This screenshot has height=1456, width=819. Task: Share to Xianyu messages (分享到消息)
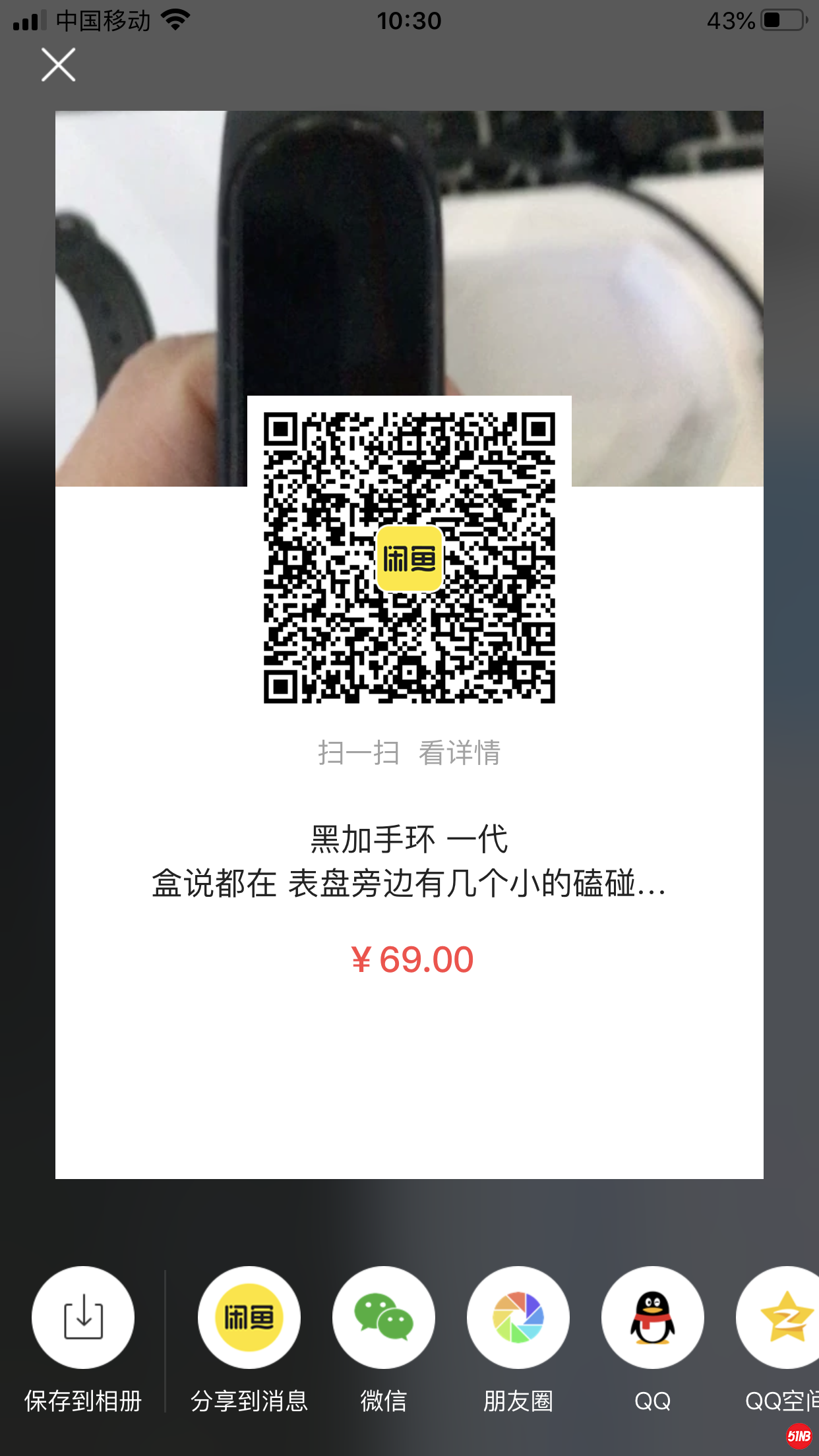(x=249, y=1318)
